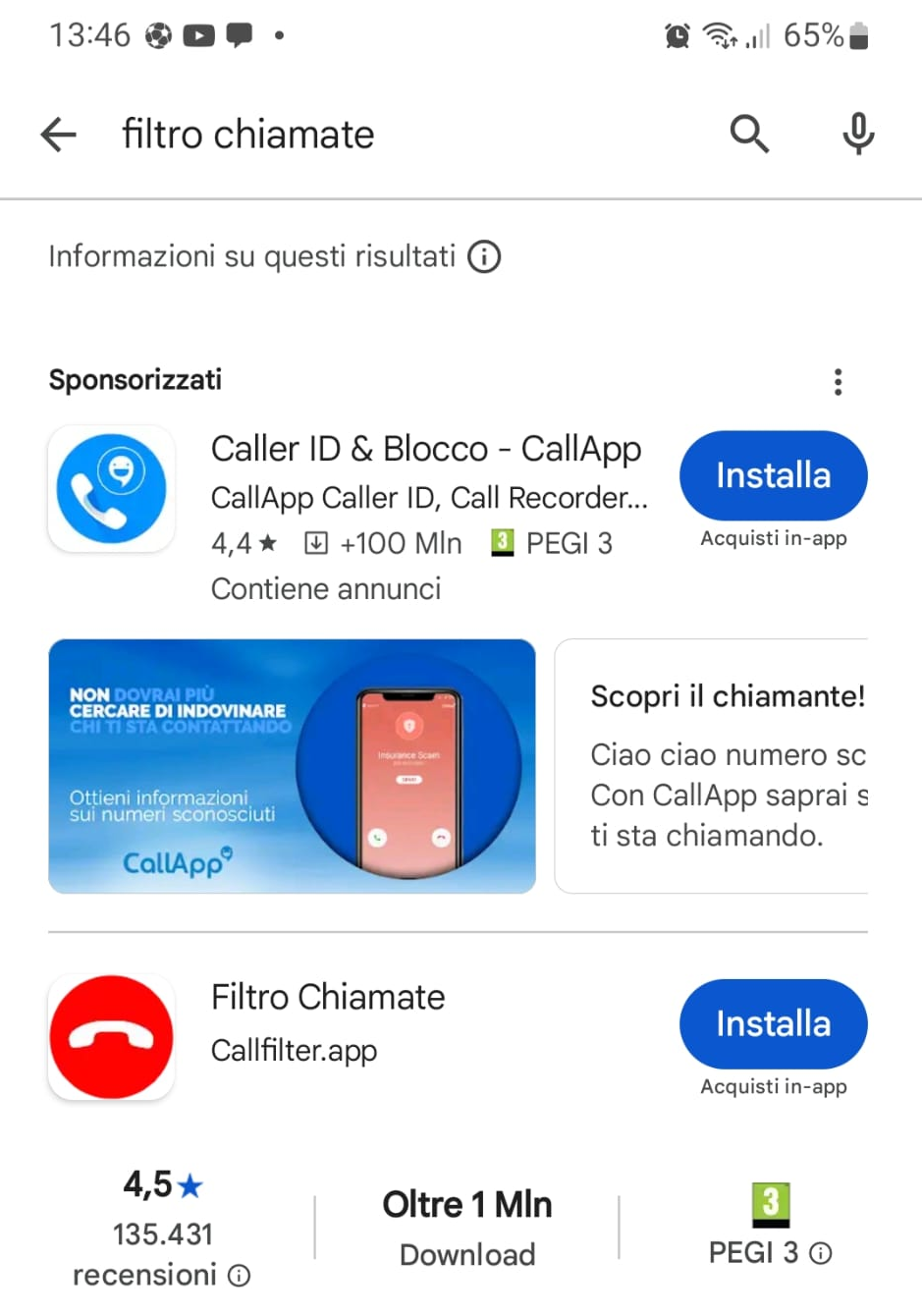Show info about recensioni ratings
The height and width of the screenshot is (1316, 922).
[x=239, y=1276]
